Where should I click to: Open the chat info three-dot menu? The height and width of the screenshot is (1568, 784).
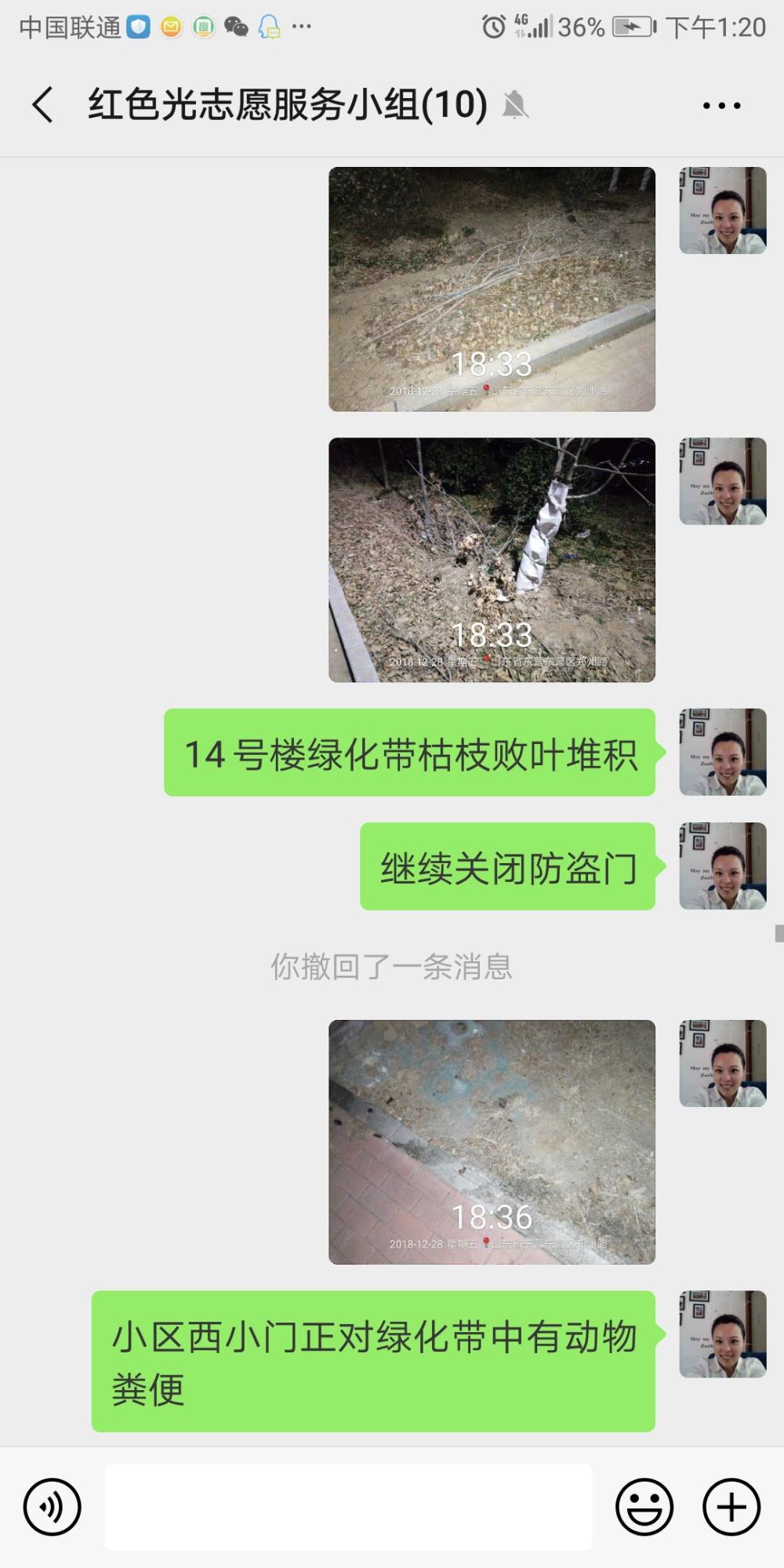[722, 106]
